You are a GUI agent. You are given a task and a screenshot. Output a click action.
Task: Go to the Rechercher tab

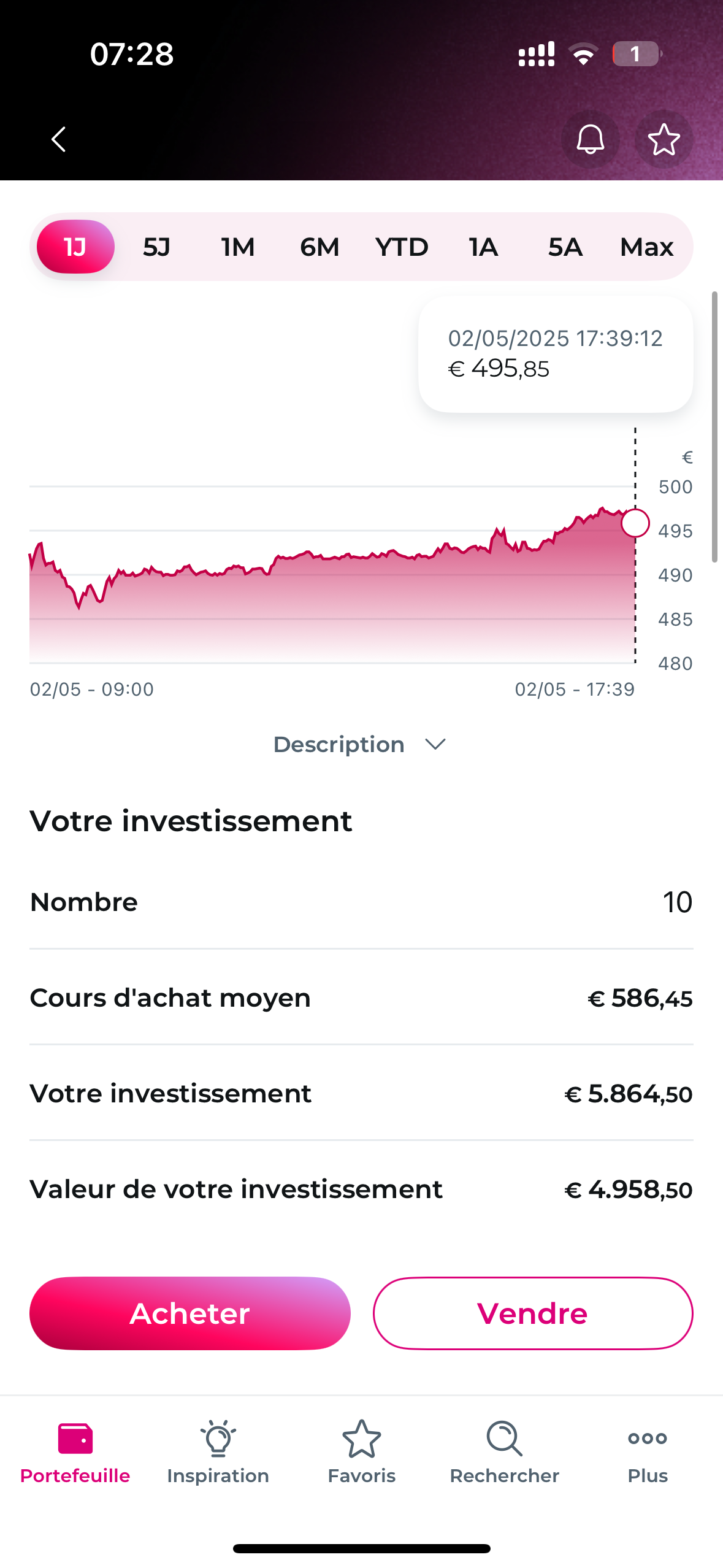504,1452
